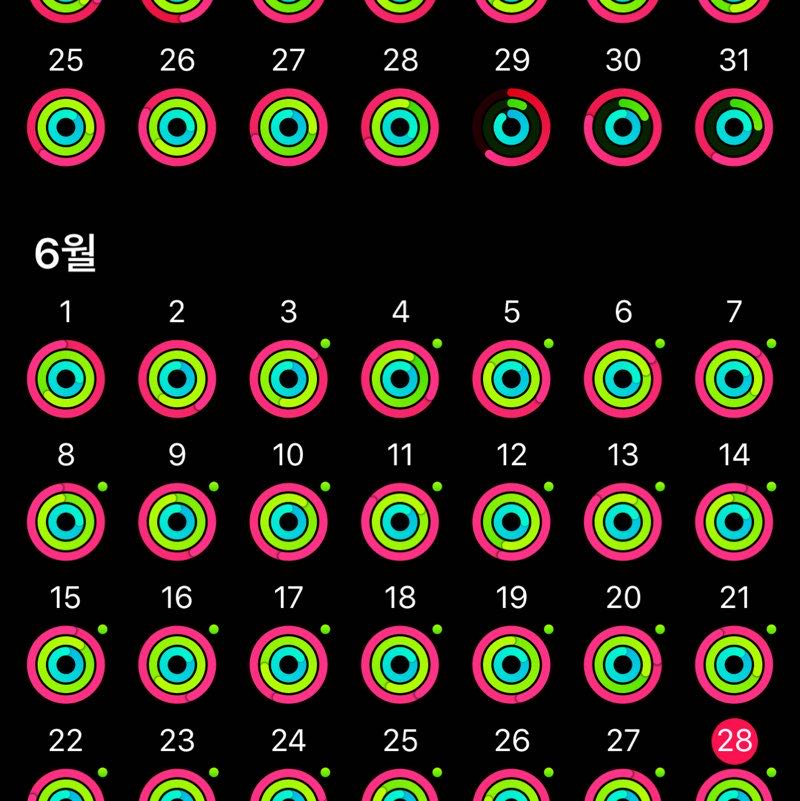Tap June 7 rings

coord(734,379)
